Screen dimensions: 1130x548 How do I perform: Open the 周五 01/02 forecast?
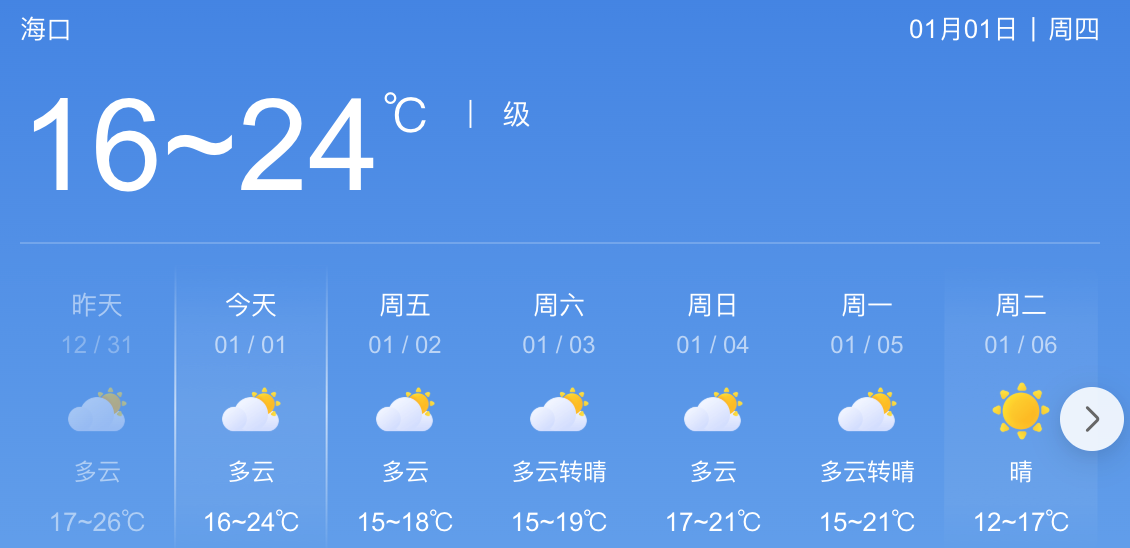tap(405, 412)
